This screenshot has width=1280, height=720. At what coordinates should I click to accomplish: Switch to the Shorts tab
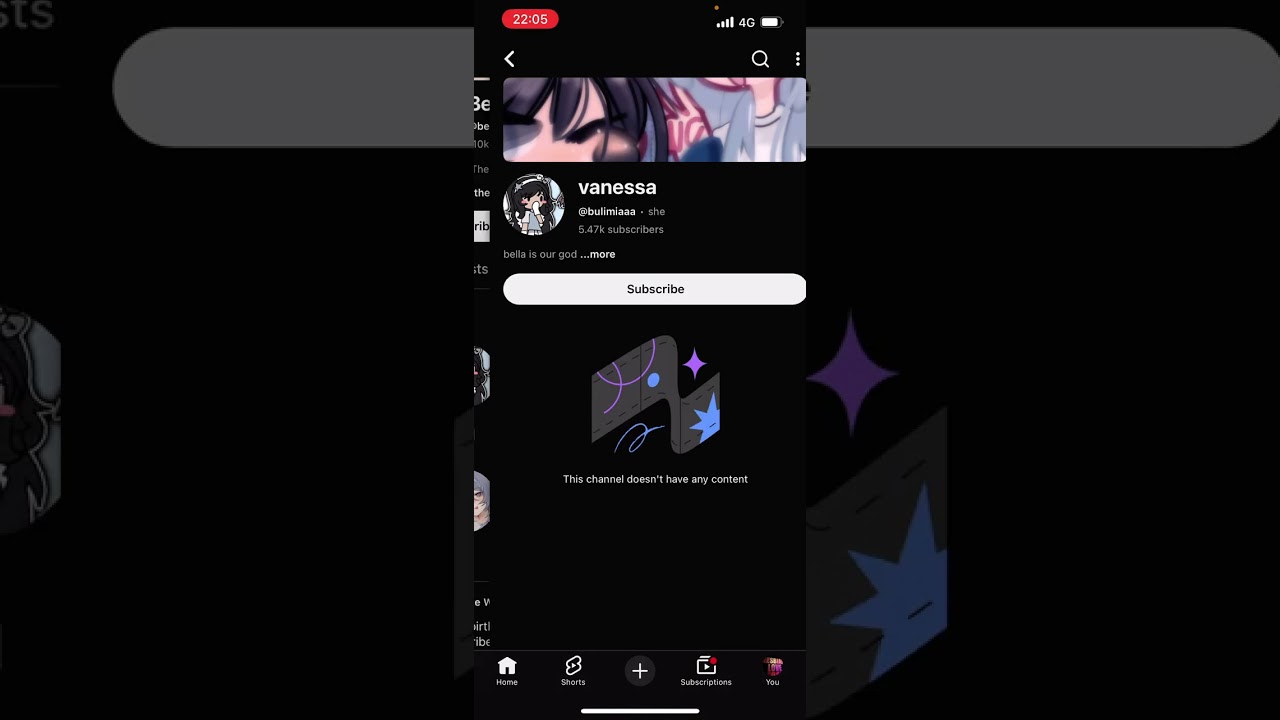573,671
